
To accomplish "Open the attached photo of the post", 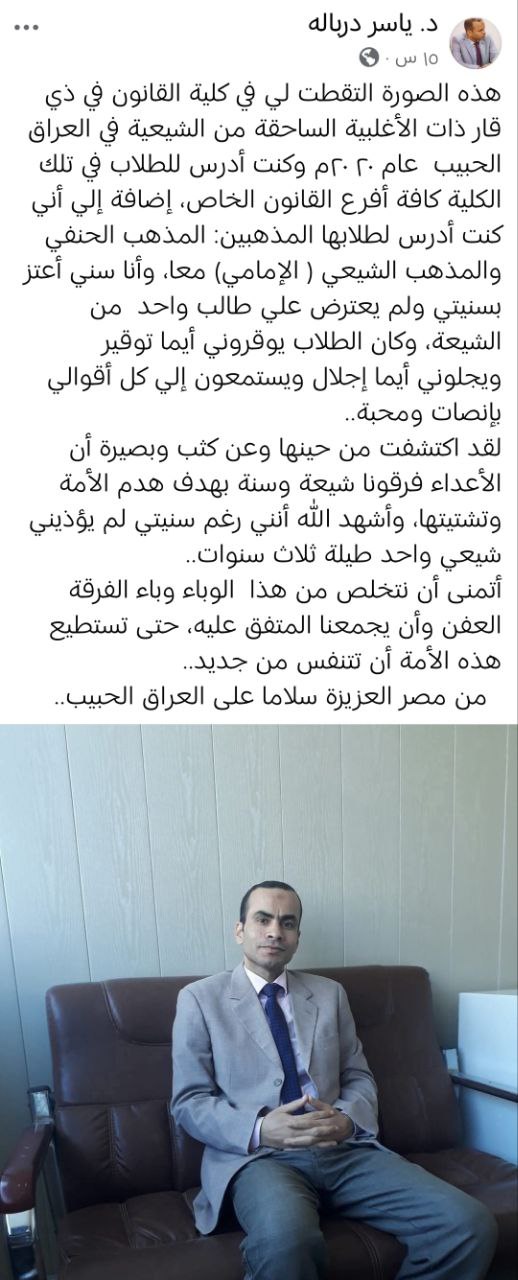I will click(259, 1001).
